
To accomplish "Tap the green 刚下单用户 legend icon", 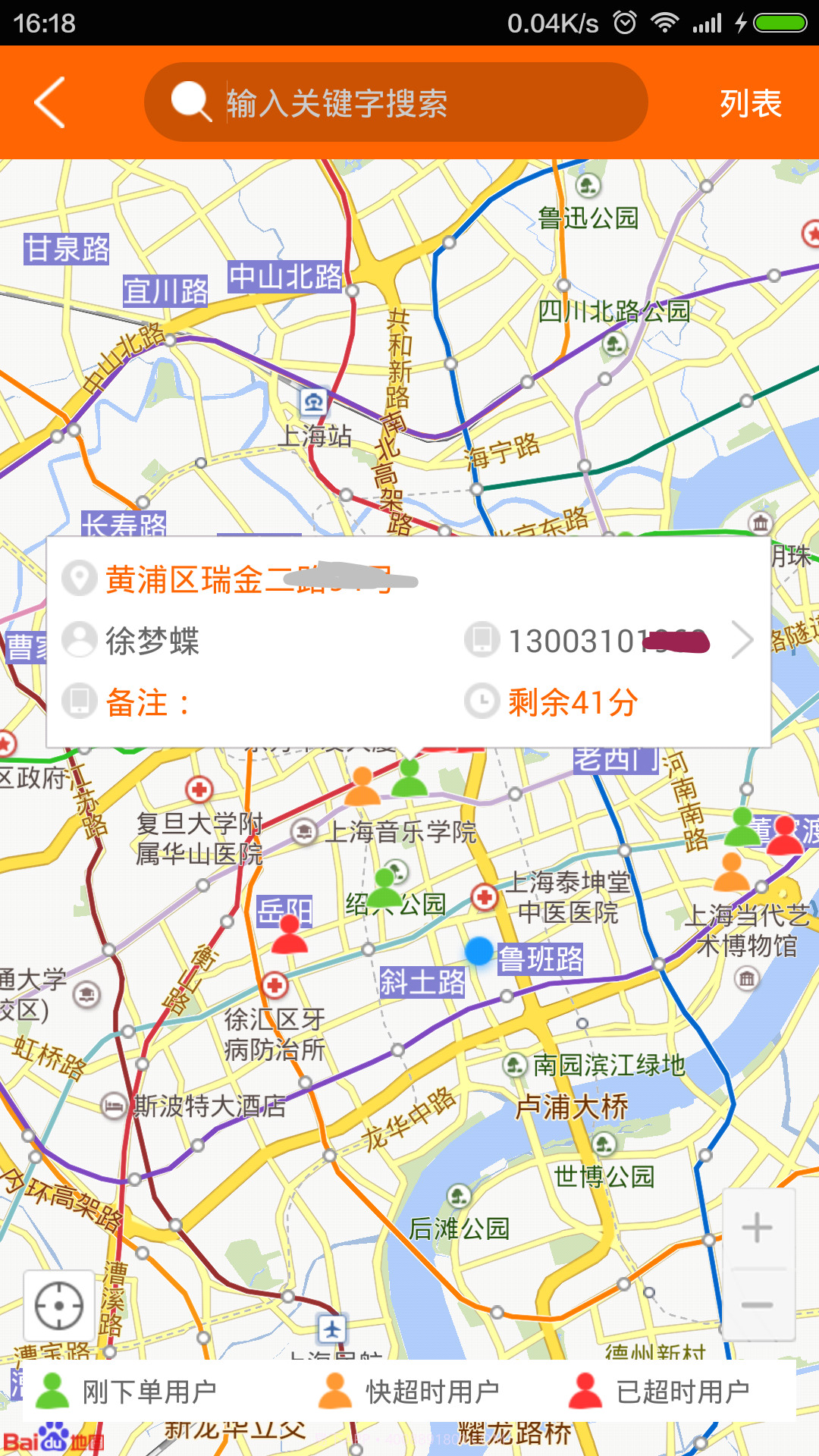I will pos(52,1389).
